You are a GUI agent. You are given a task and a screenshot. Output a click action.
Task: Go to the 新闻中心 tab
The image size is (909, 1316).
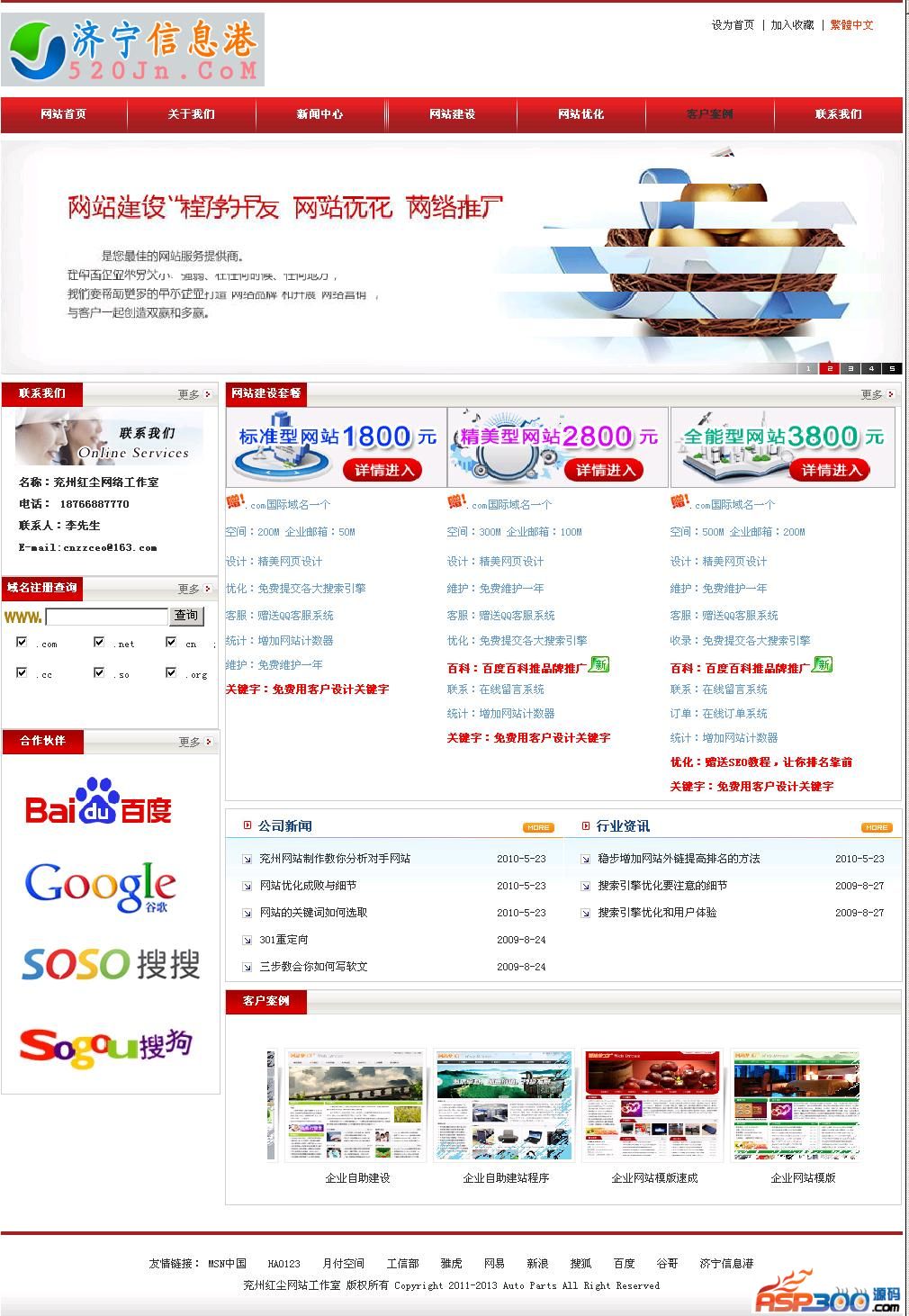click(x=319, y=114)
